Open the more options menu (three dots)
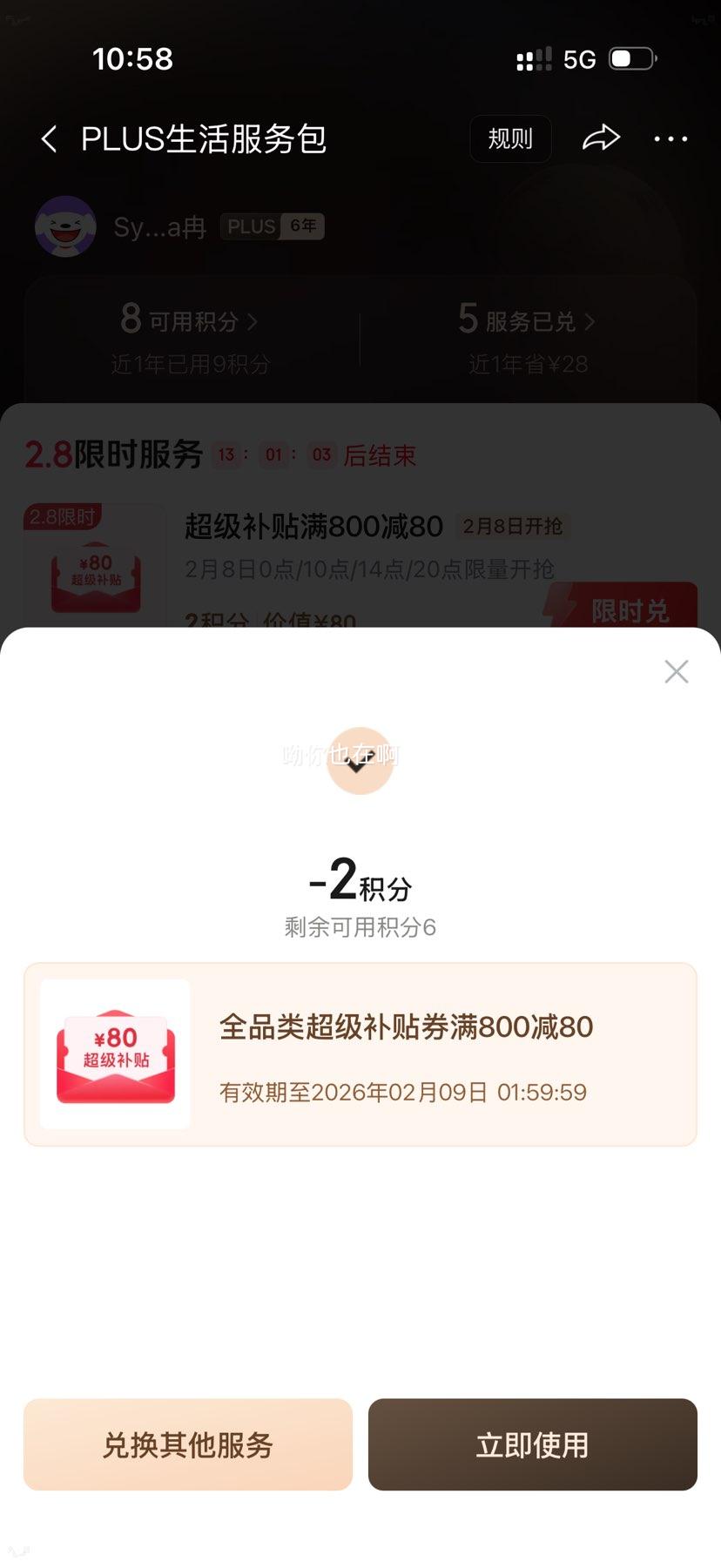The height and width of the screenshot is (1568, 721). (x=670, y=139)
